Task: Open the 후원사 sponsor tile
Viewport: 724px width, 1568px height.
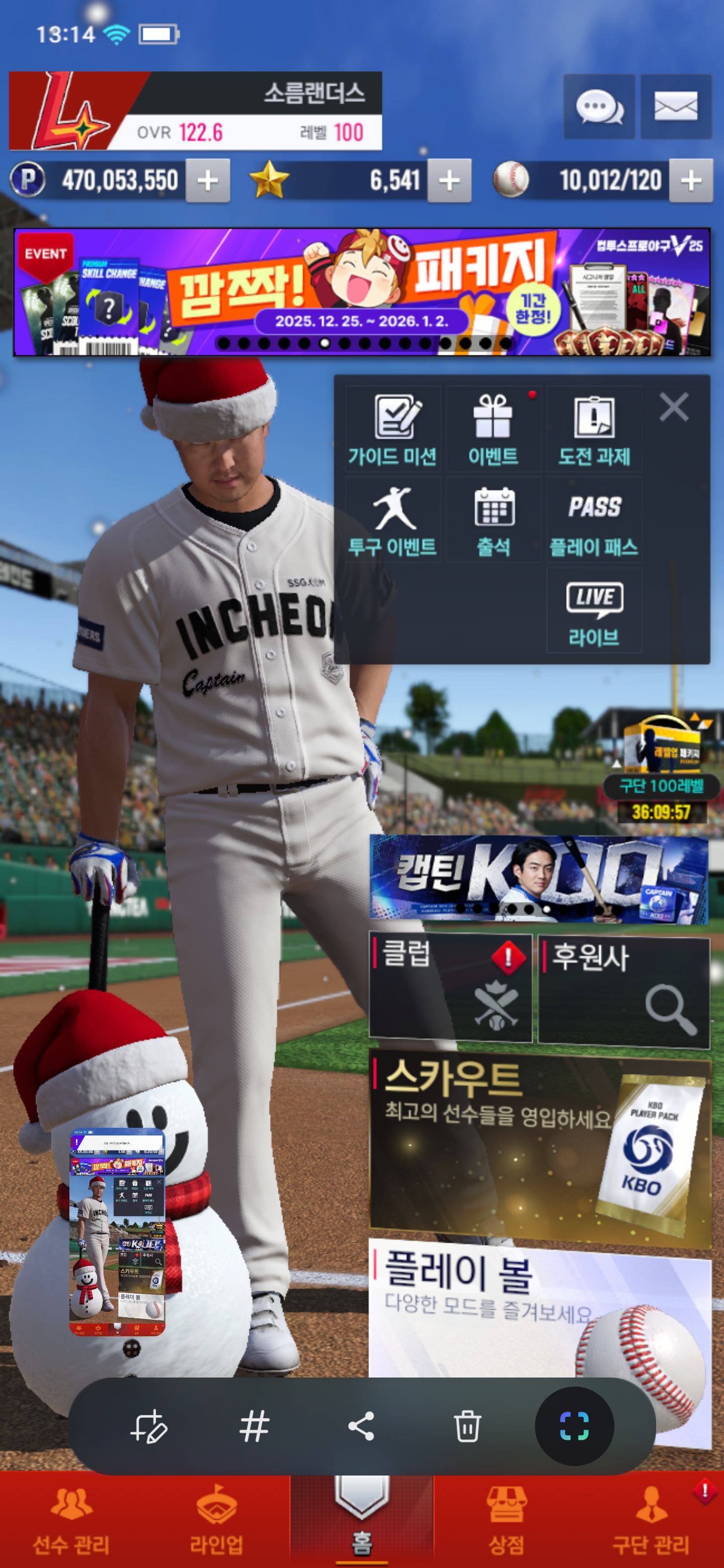Action: tap(623, 991)
